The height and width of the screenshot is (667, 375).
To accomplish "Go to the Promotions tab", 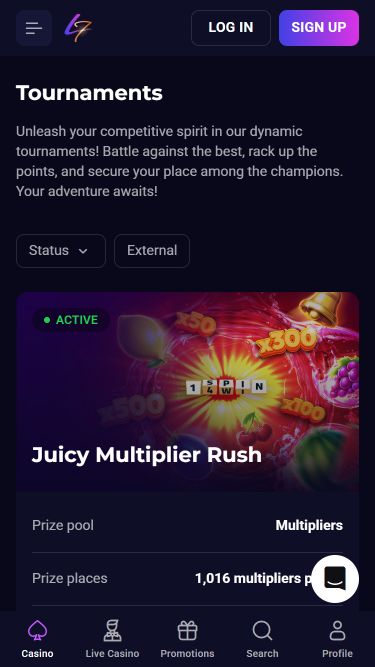I will pos(188,639).
